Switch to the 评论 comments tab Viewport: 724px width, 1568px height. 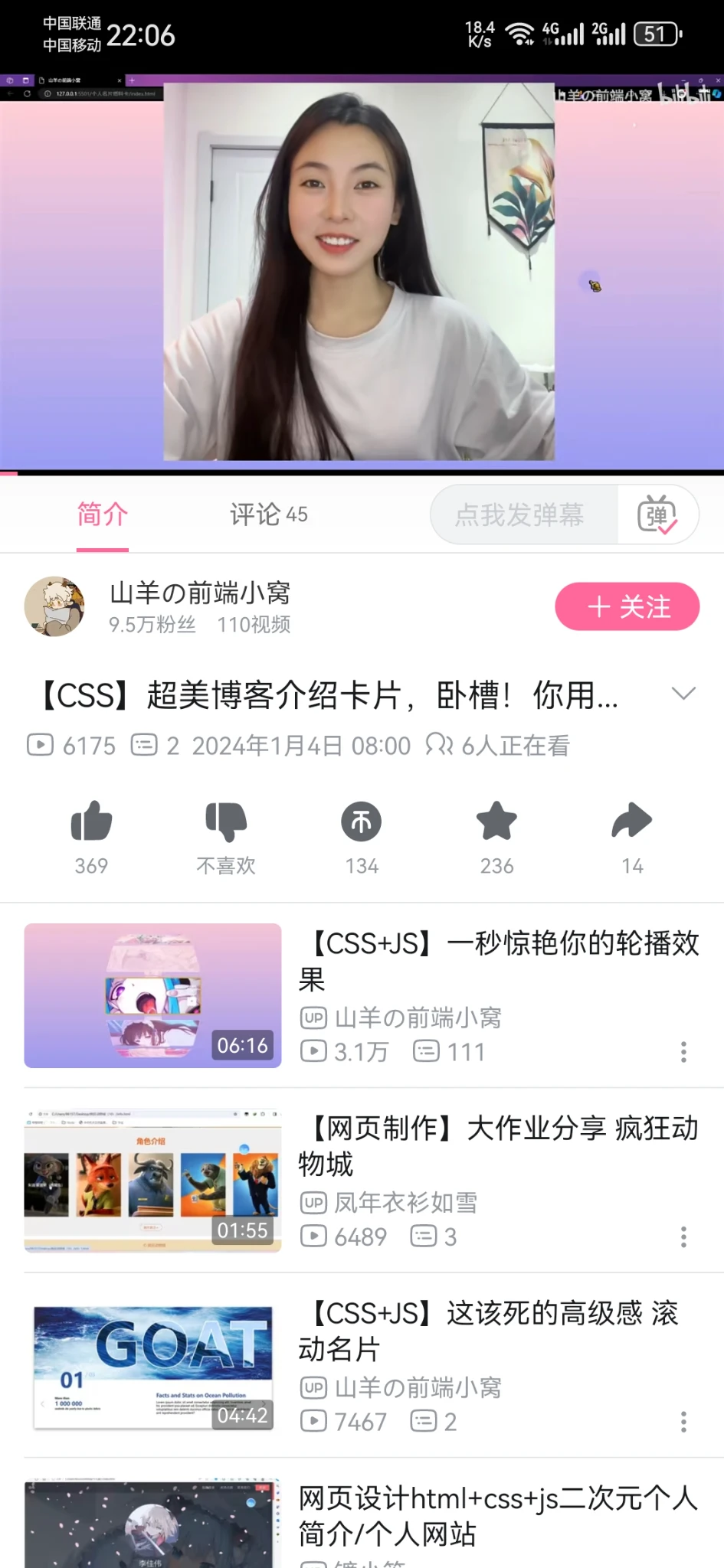pos(268,514)
